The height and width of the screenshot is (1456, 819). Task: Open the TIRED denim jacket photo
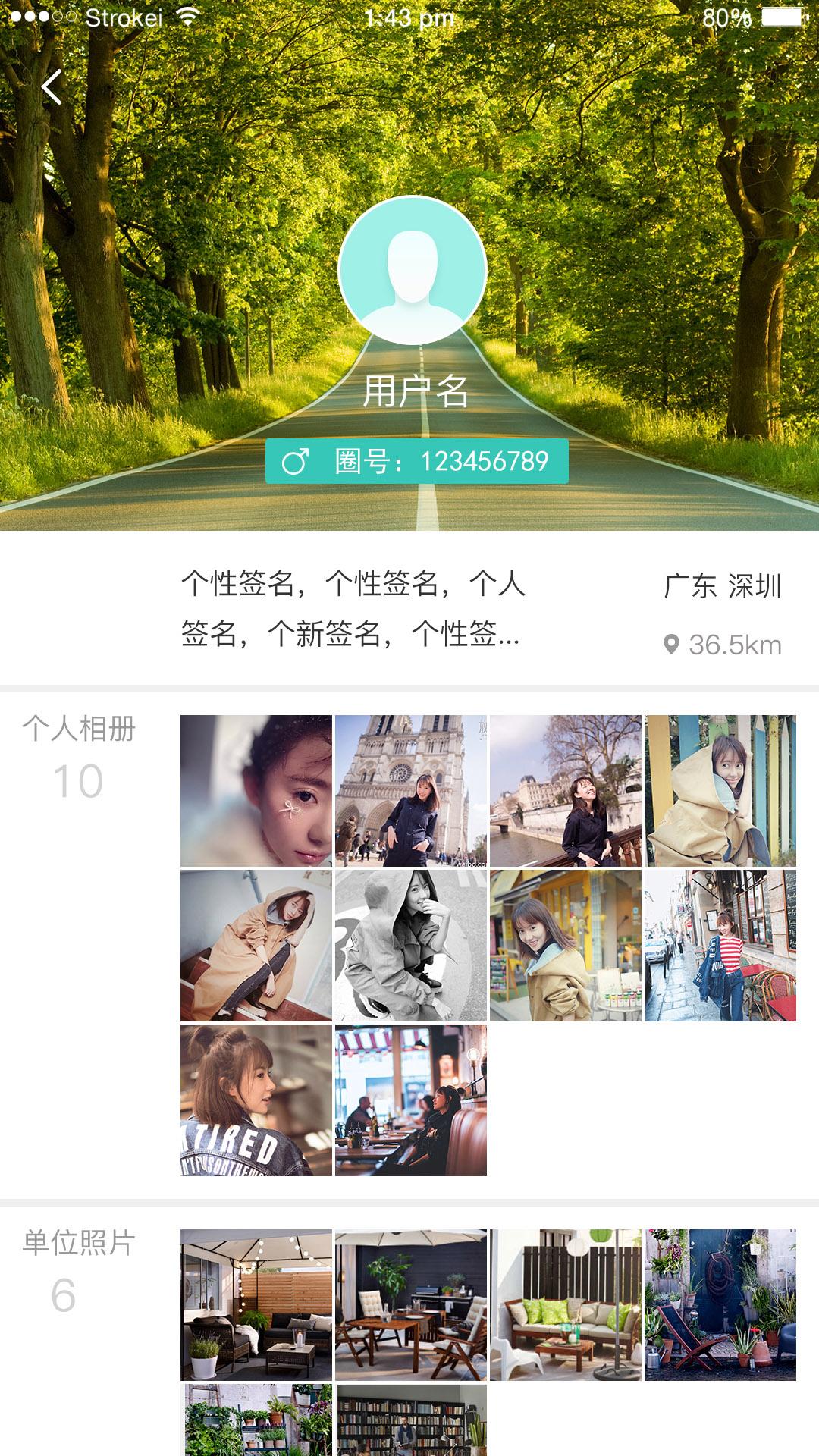tap(256, 1100)
